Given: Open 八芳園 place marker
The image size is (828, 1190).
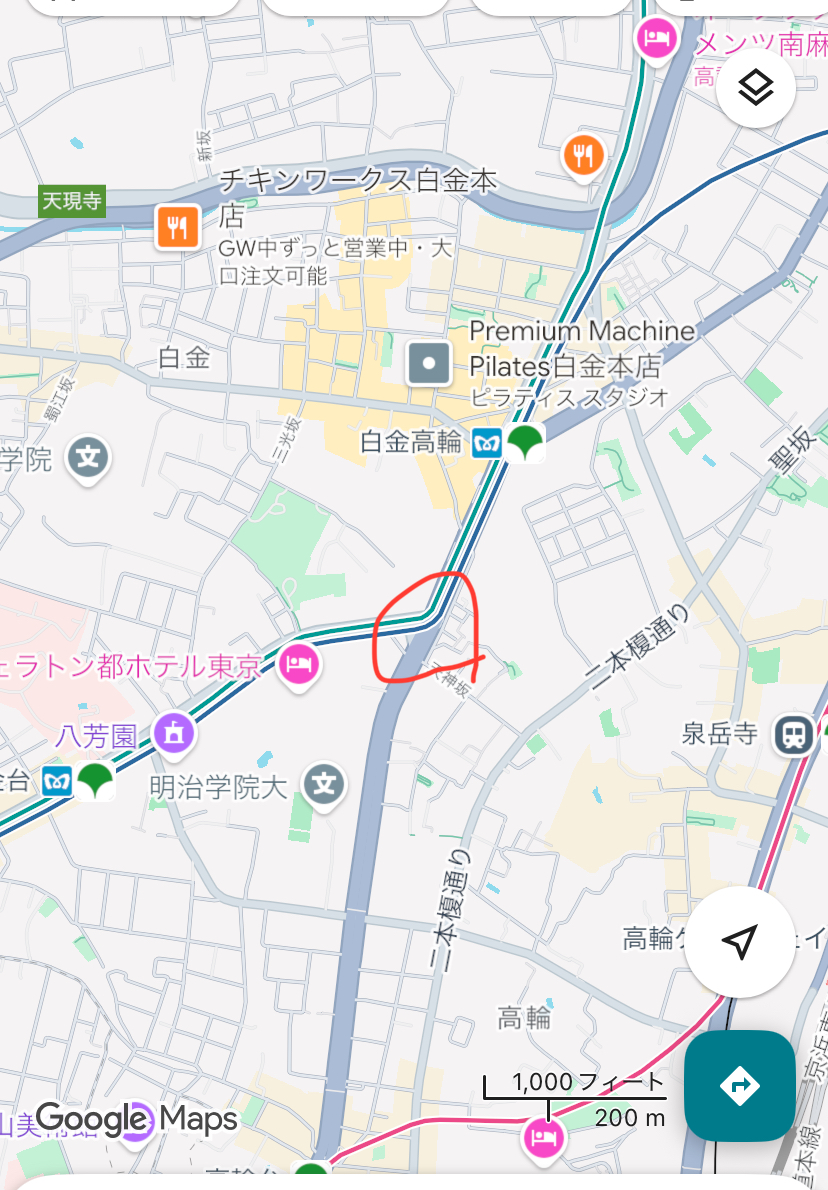Looking at the screenshot, I should pos(175,736).
